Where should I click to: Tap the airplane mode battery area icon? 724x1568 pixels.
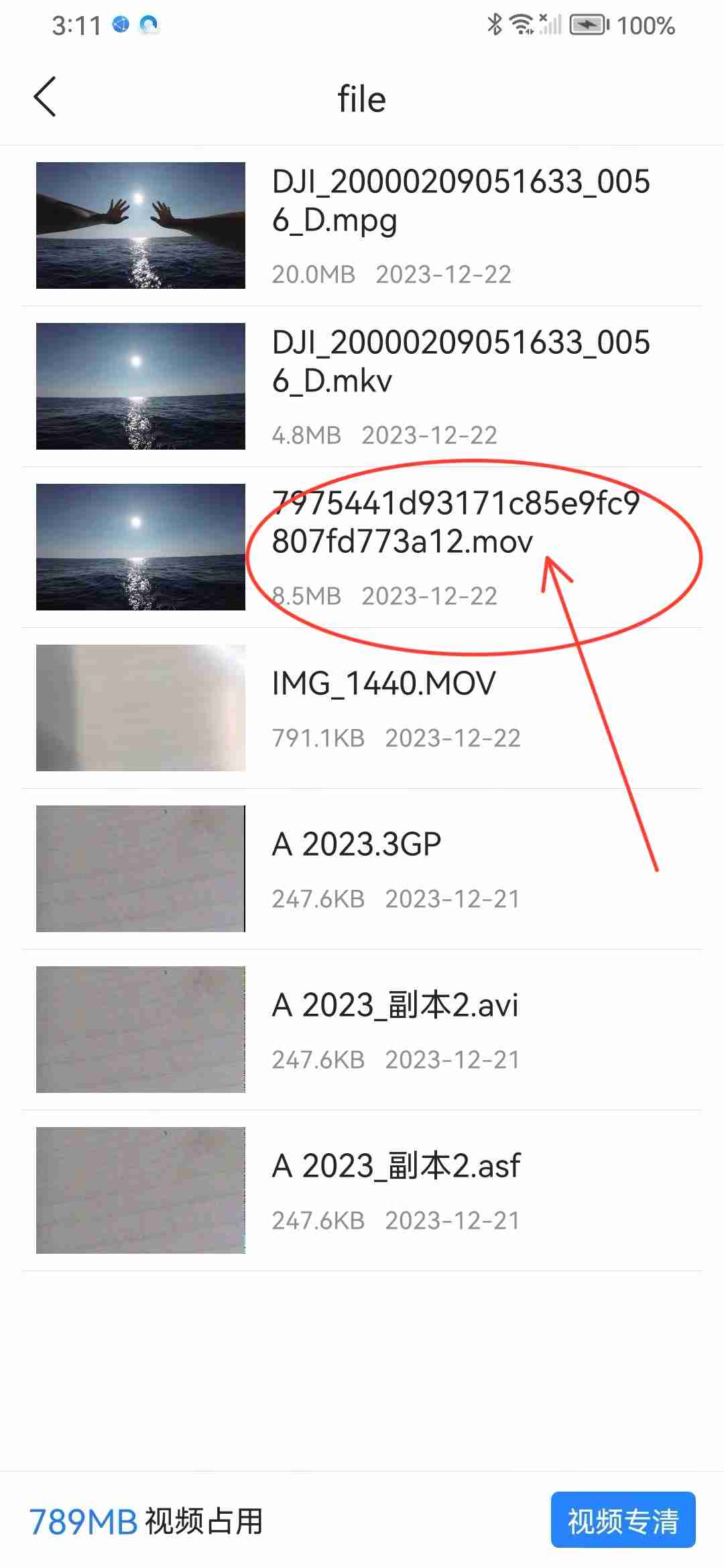(586, 25)
